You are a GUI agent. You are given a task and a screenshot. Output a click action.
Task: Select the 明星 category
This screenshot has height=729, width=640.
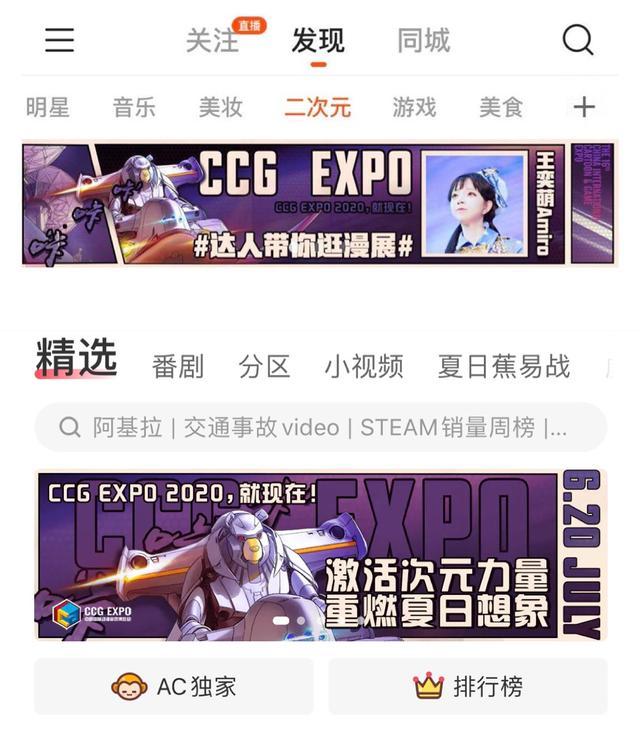(47, 107)
